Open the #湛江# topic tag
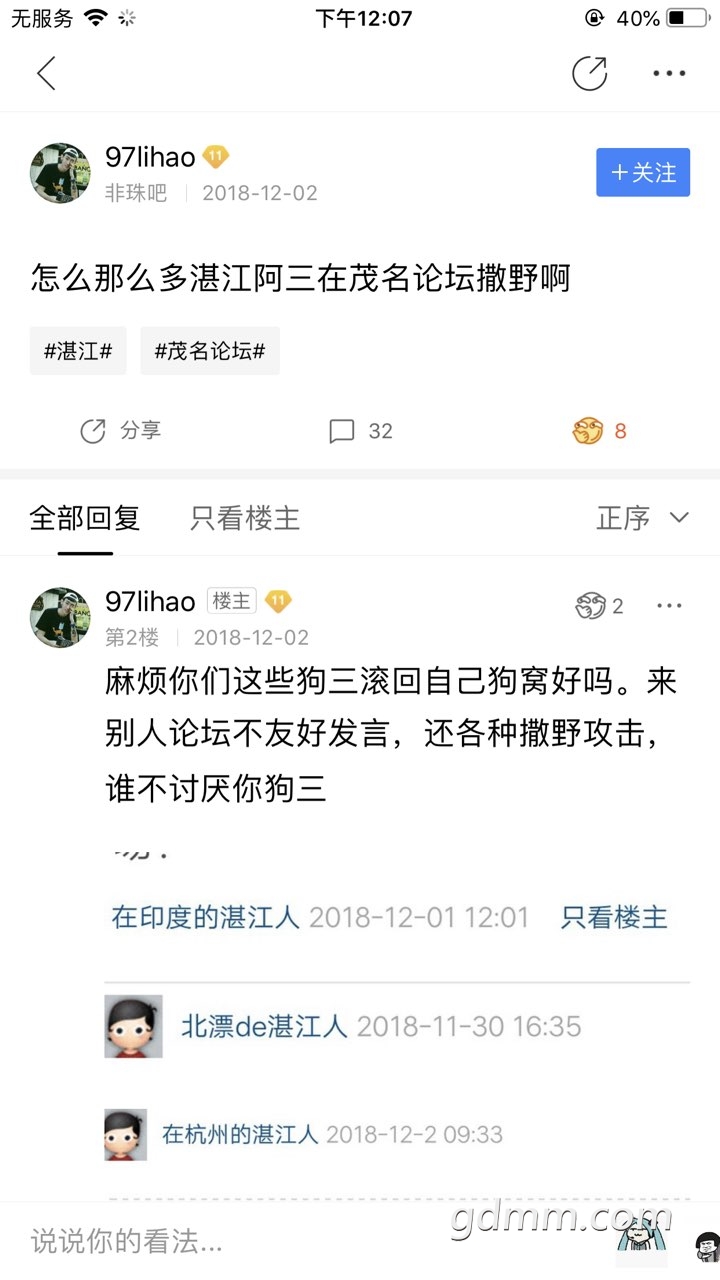720x1280 pixels. tap(78, 351)
